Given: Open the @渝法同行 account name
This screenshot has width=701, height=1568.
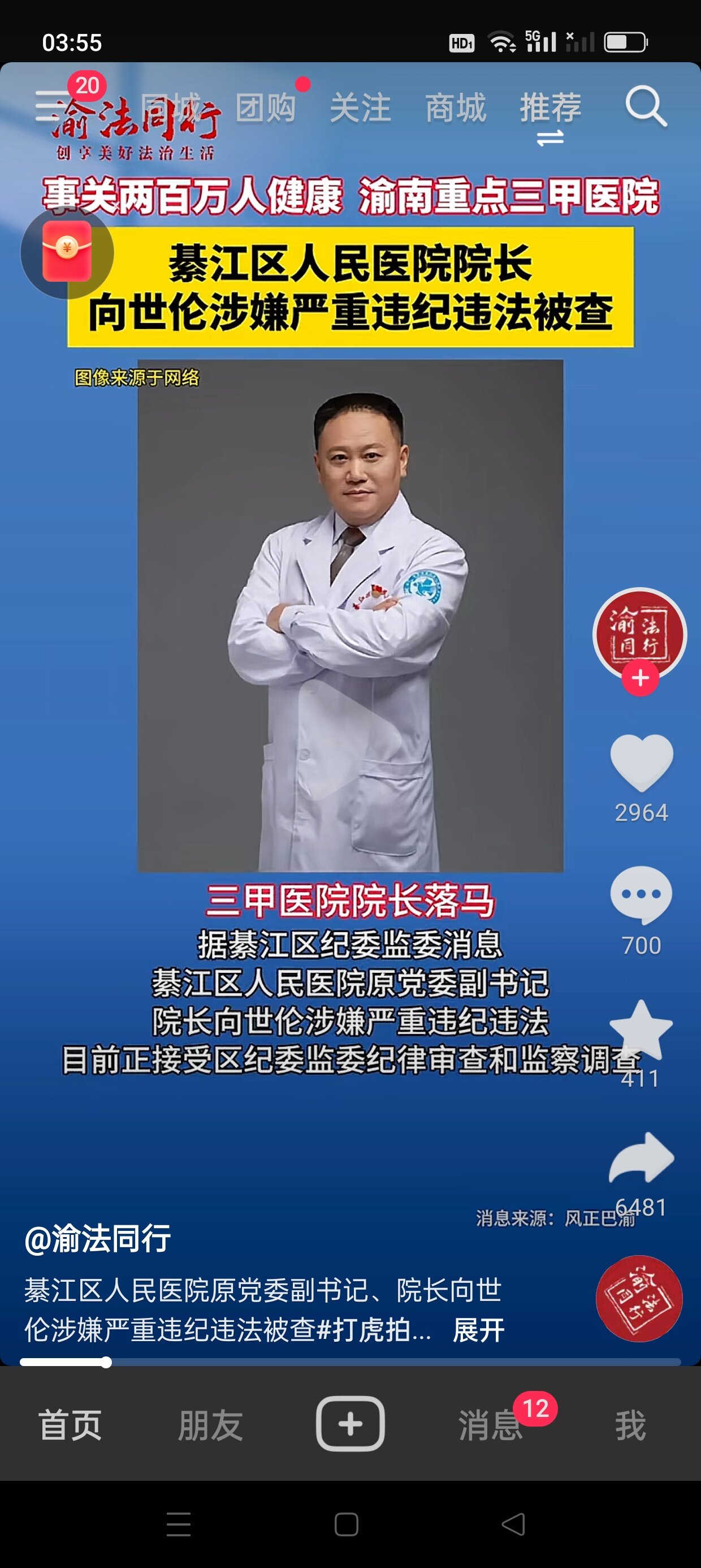Looking at the screenshot, I should click(97, 1239).
